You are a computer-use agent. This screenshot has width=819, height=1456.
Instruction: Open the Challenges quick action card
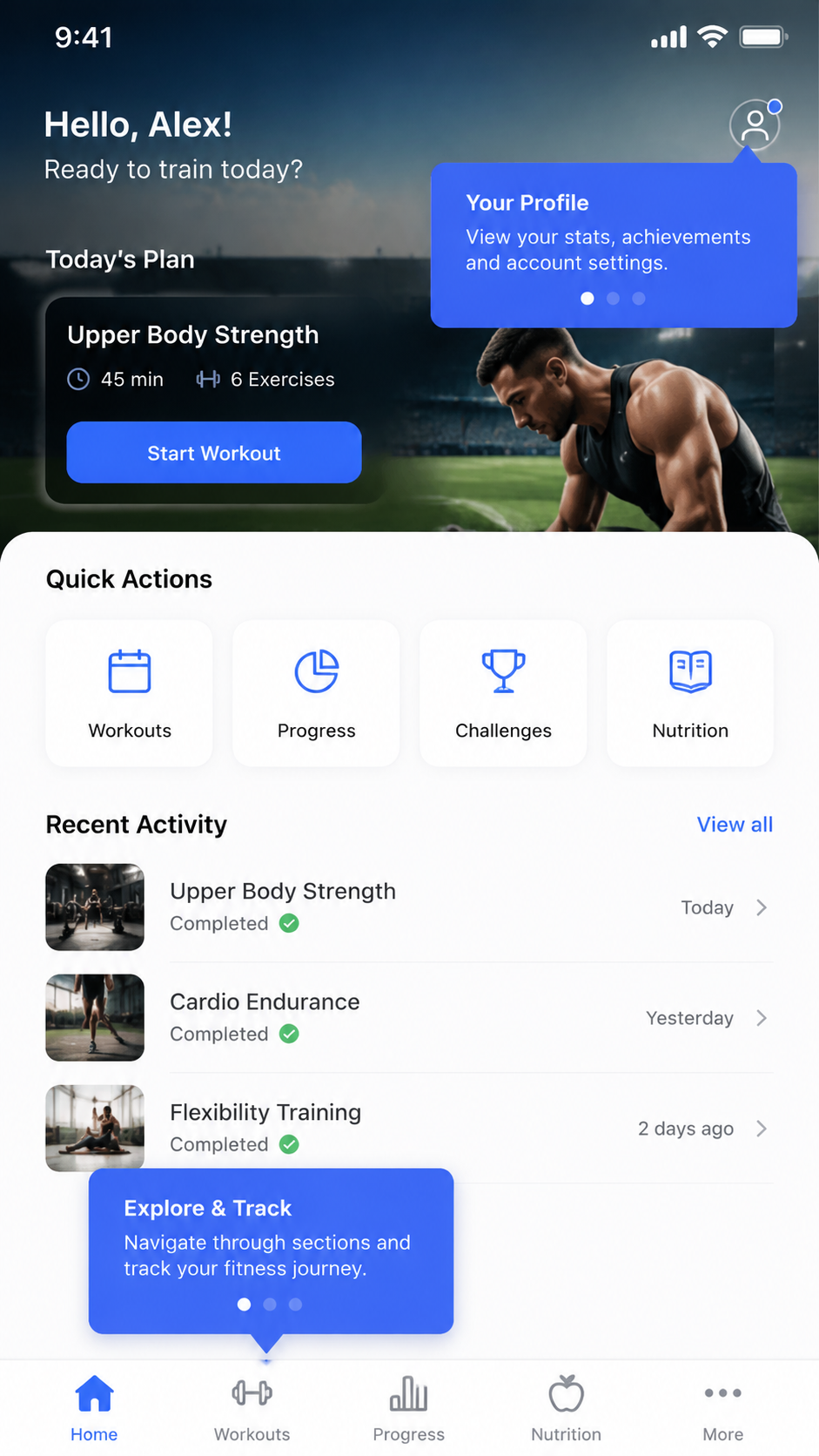click(x=503, y=693)
